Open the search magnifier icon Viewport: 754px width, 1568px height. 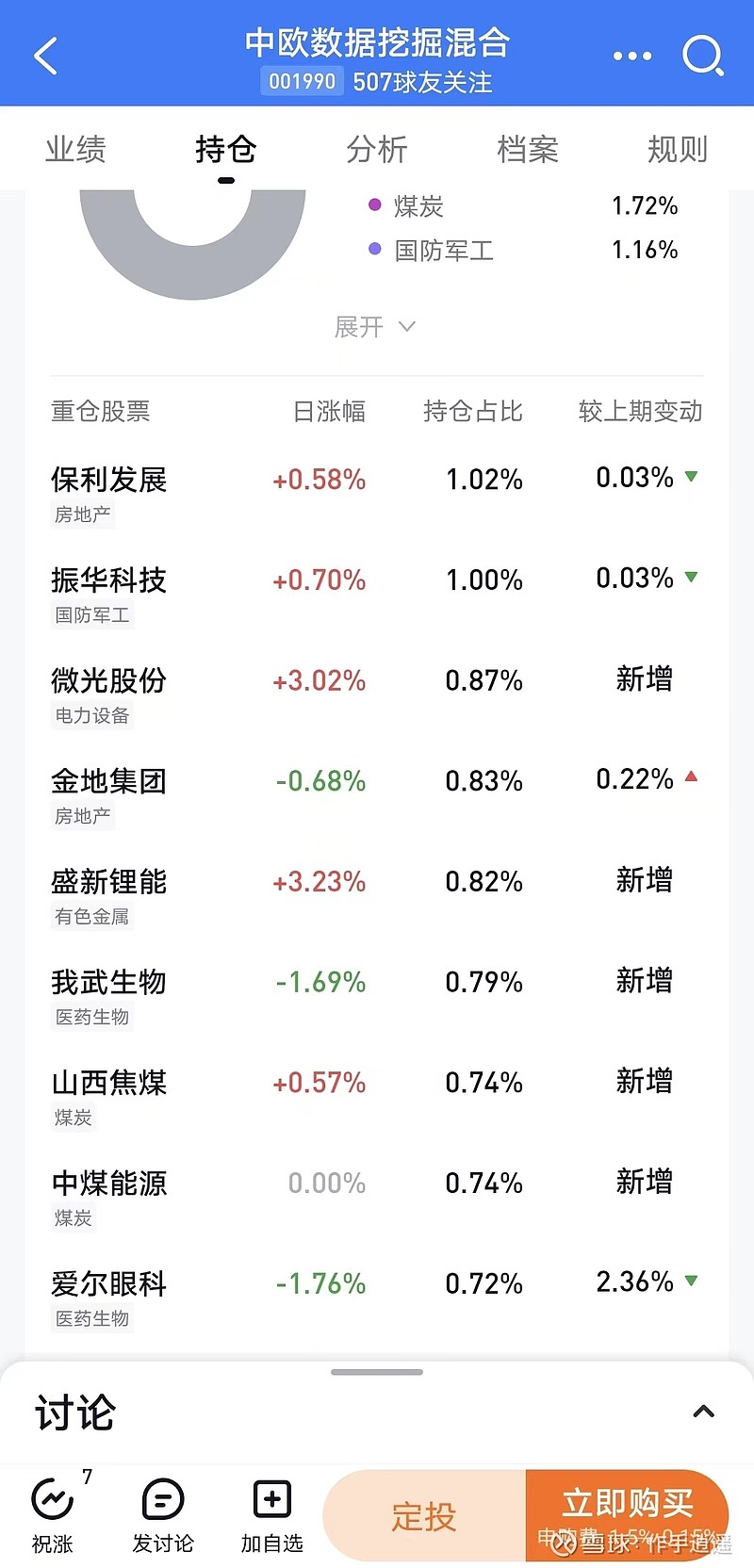(703, 56)
